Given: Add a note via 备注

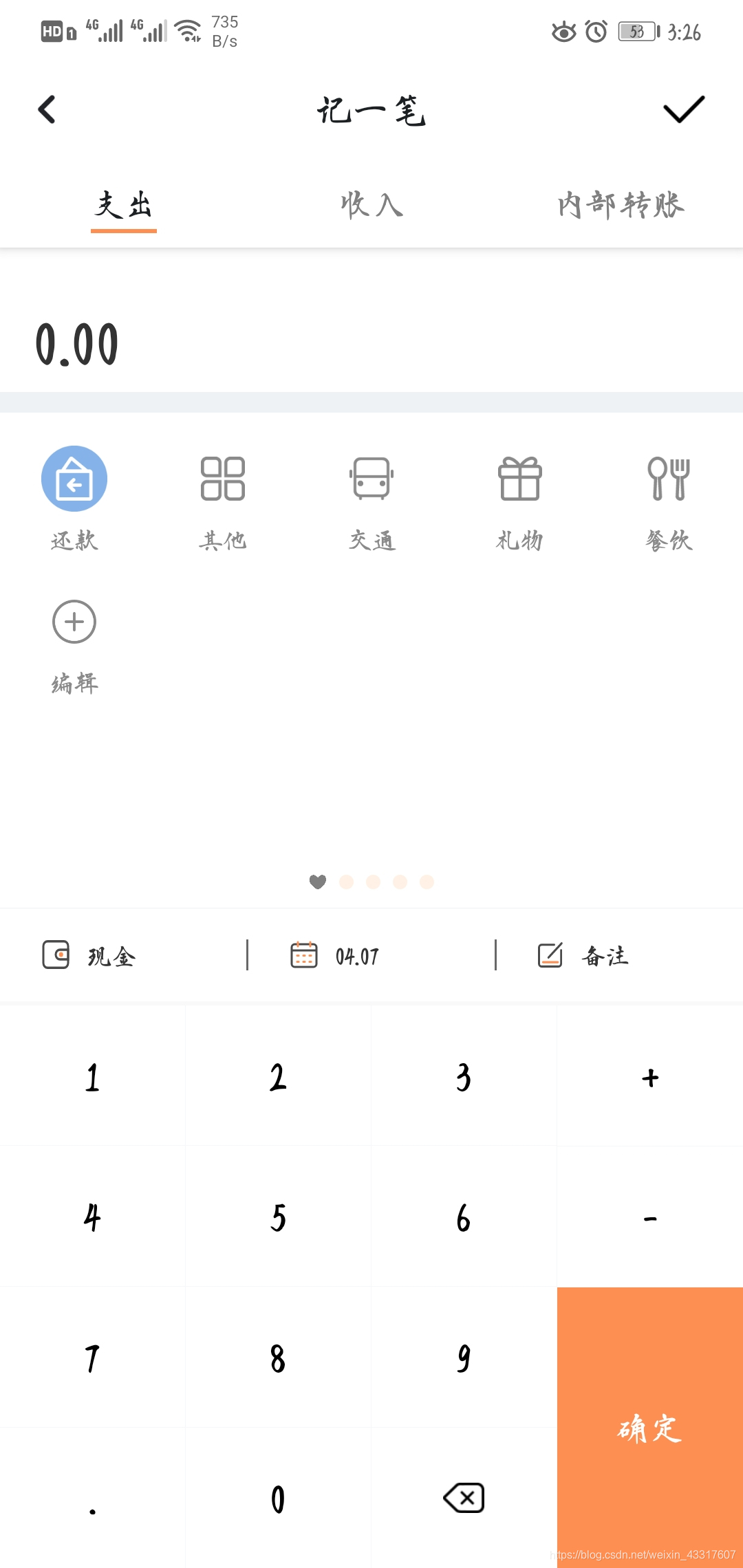Looking at the screenshot, I should click(x=583, y=956).
